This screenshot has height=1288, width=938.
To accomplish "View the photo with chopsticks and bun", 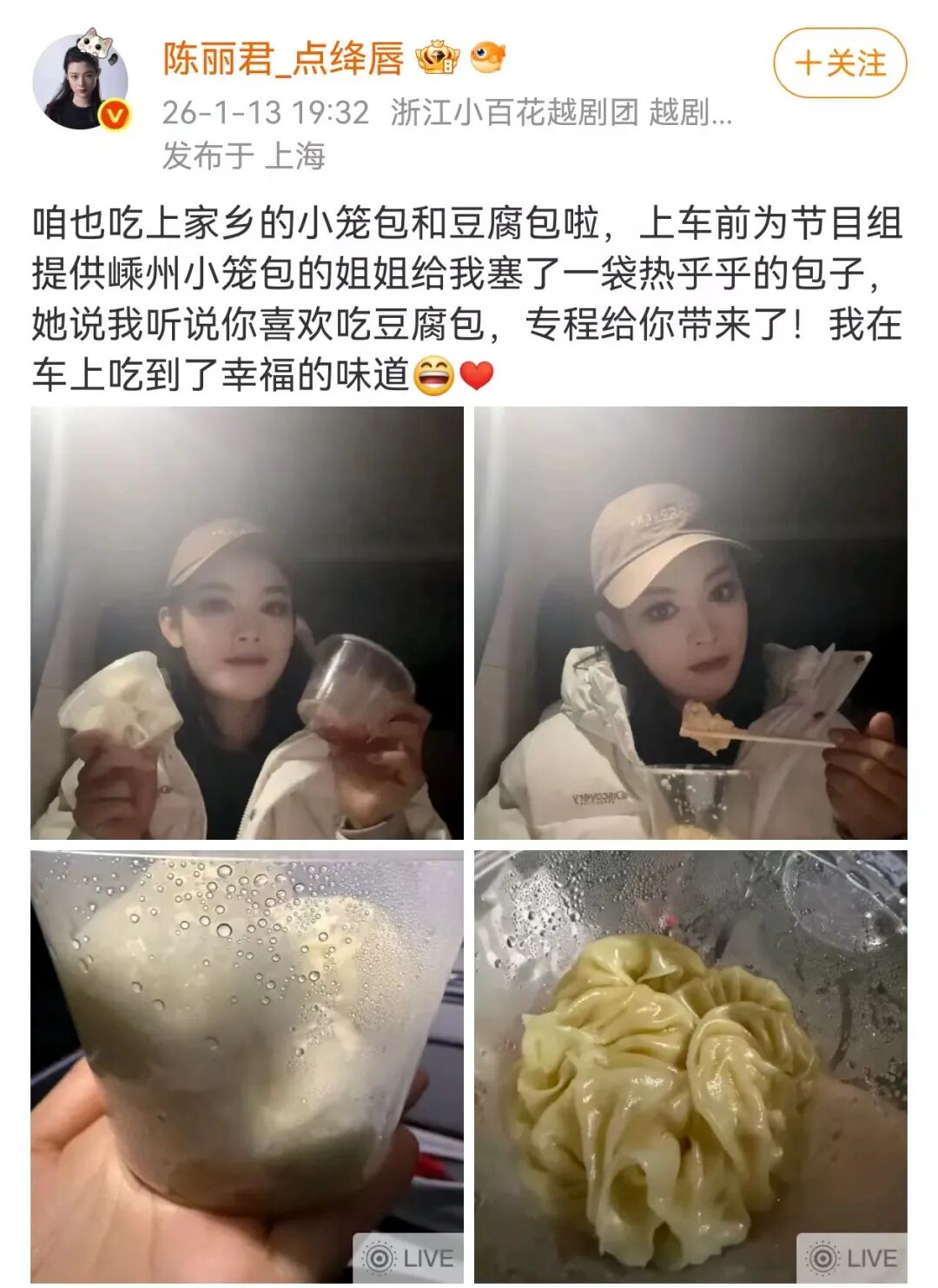I will tap(690, 623).
